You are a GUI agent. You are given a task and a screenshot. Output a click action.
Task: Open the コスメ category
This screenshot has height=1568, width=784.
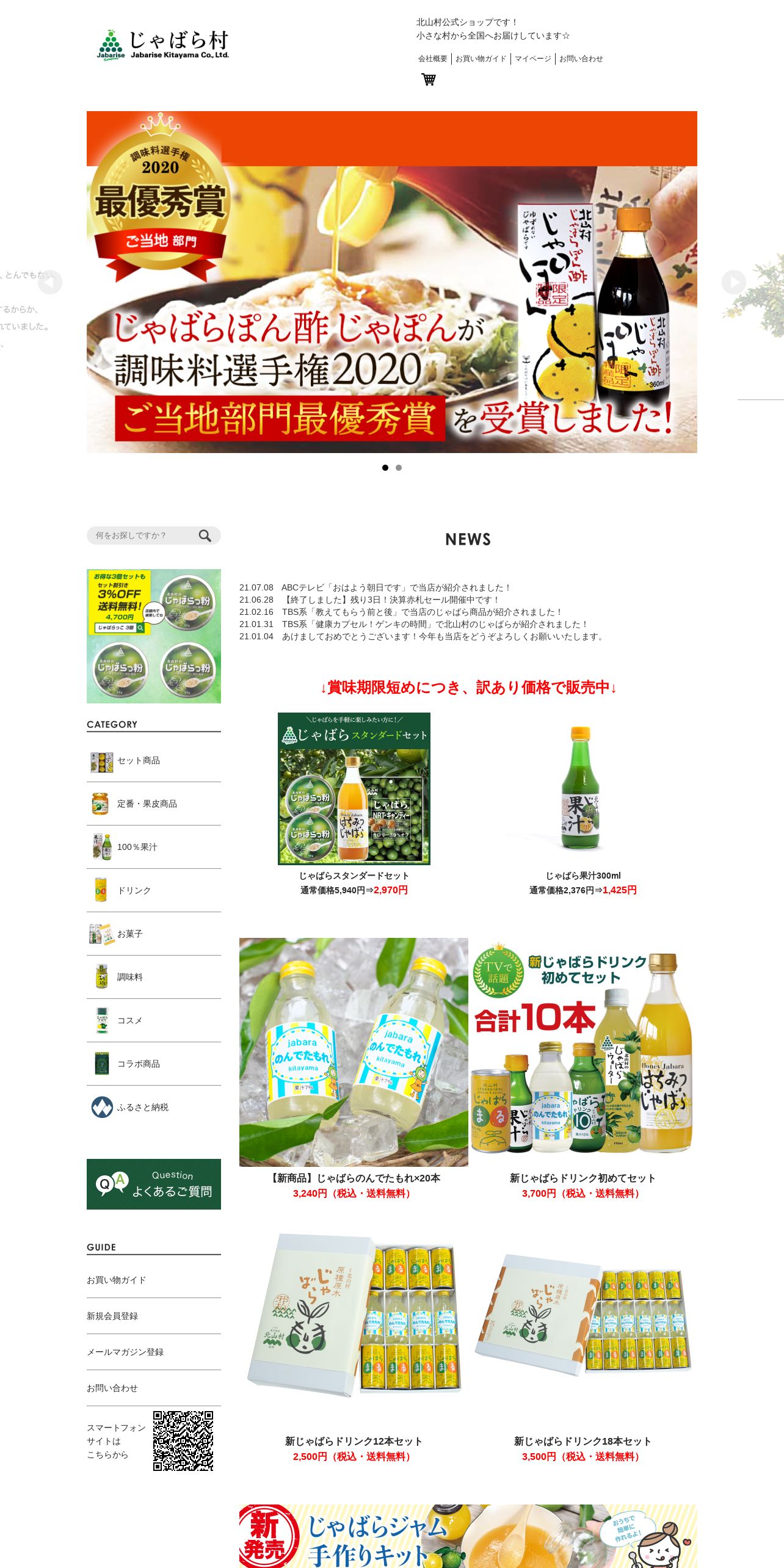tap(154, 1021)
